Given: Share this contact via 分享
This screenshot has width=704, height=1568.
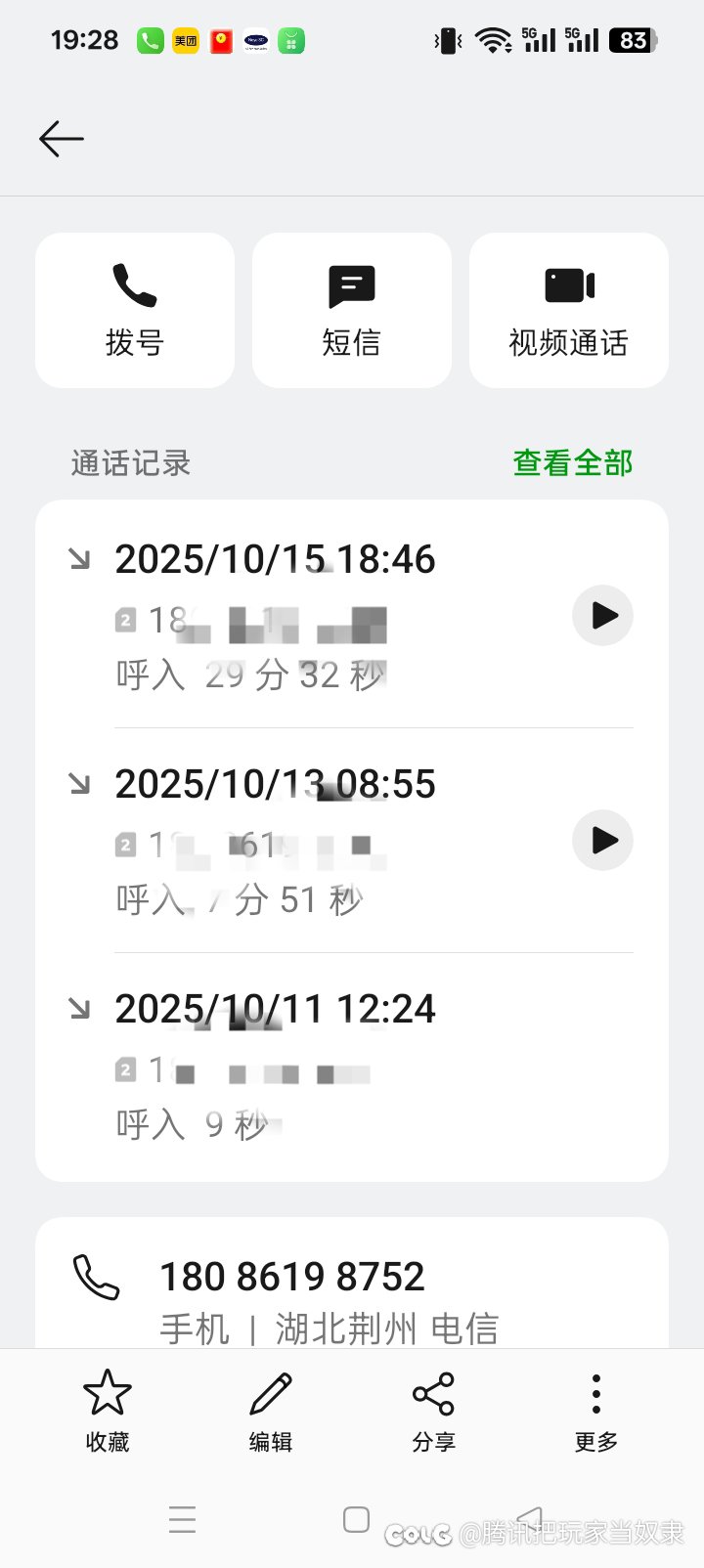Looking at the screenshot, I should [433, 1410].
